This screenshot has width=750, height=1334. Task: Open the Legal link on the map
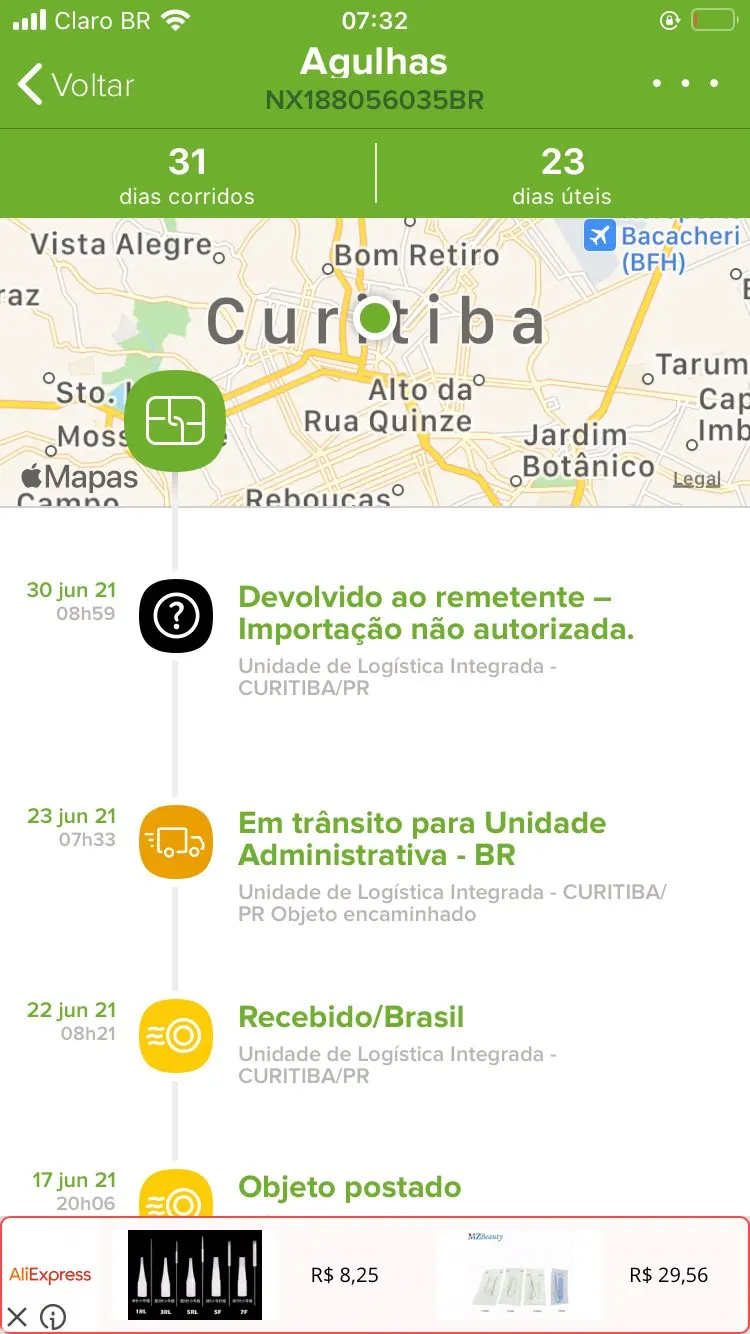(x=696, y=479)
